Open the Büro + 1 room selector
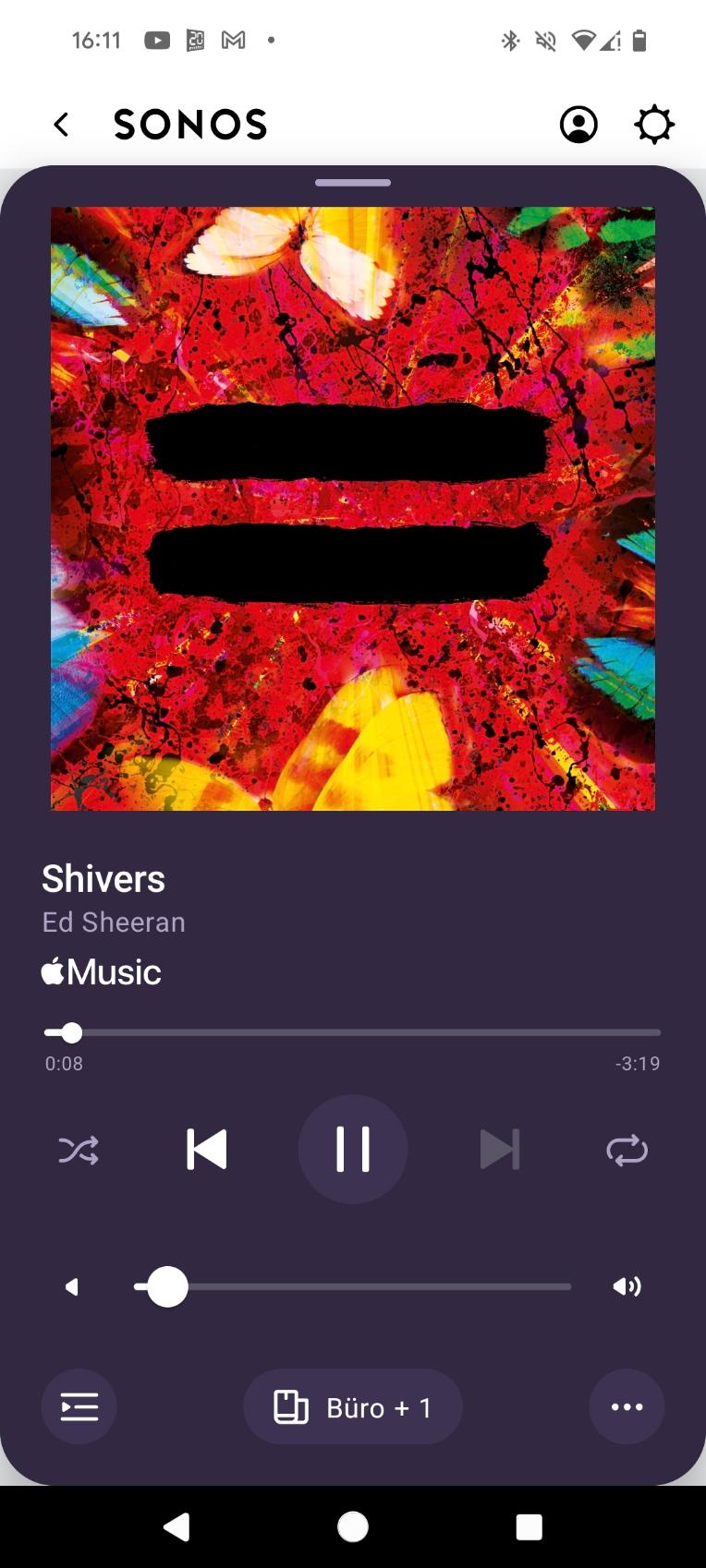This screenshot has width=706, height=1568. click(353, 1406)
